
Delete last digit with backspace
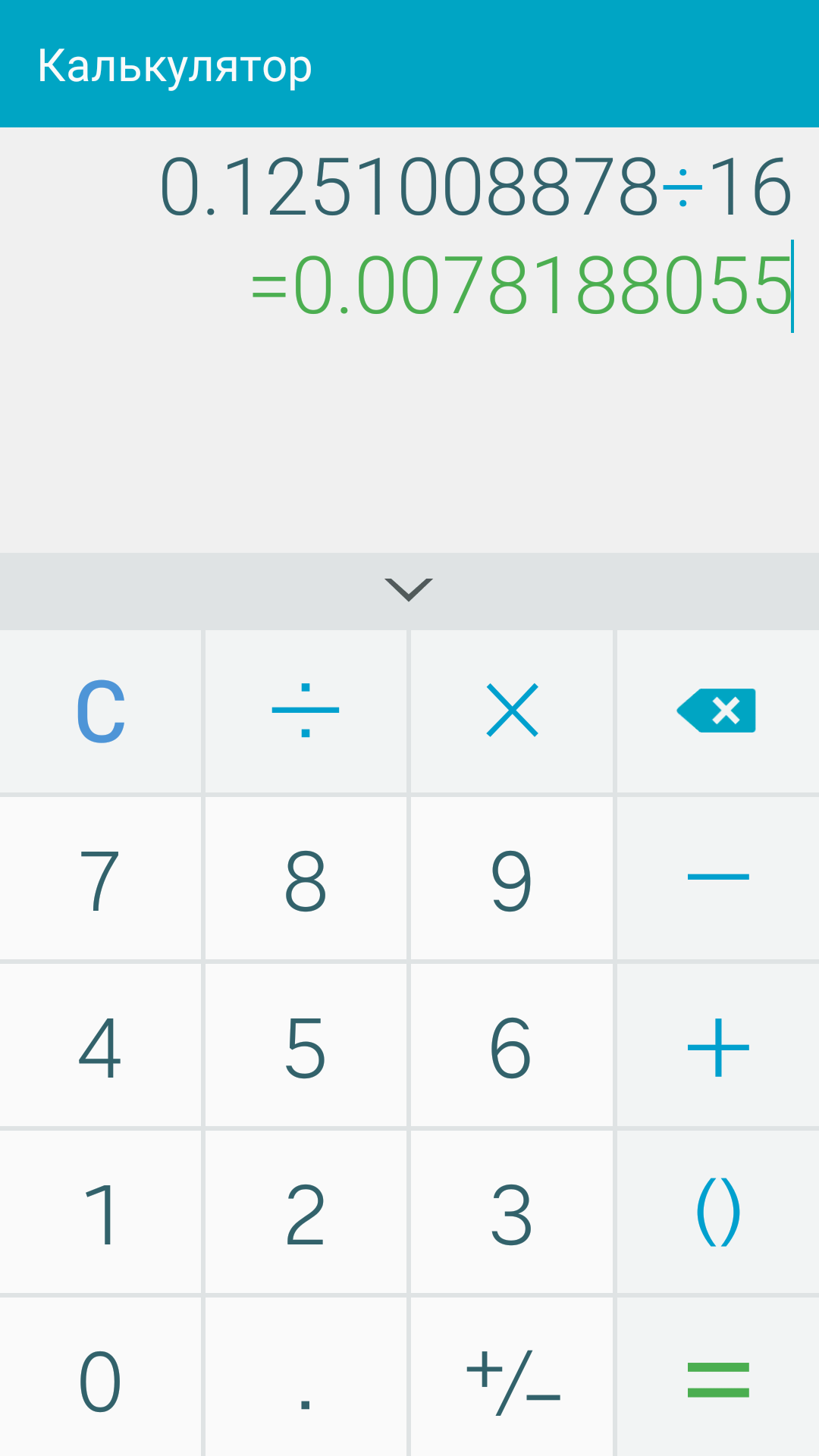[x=717, y=711]
